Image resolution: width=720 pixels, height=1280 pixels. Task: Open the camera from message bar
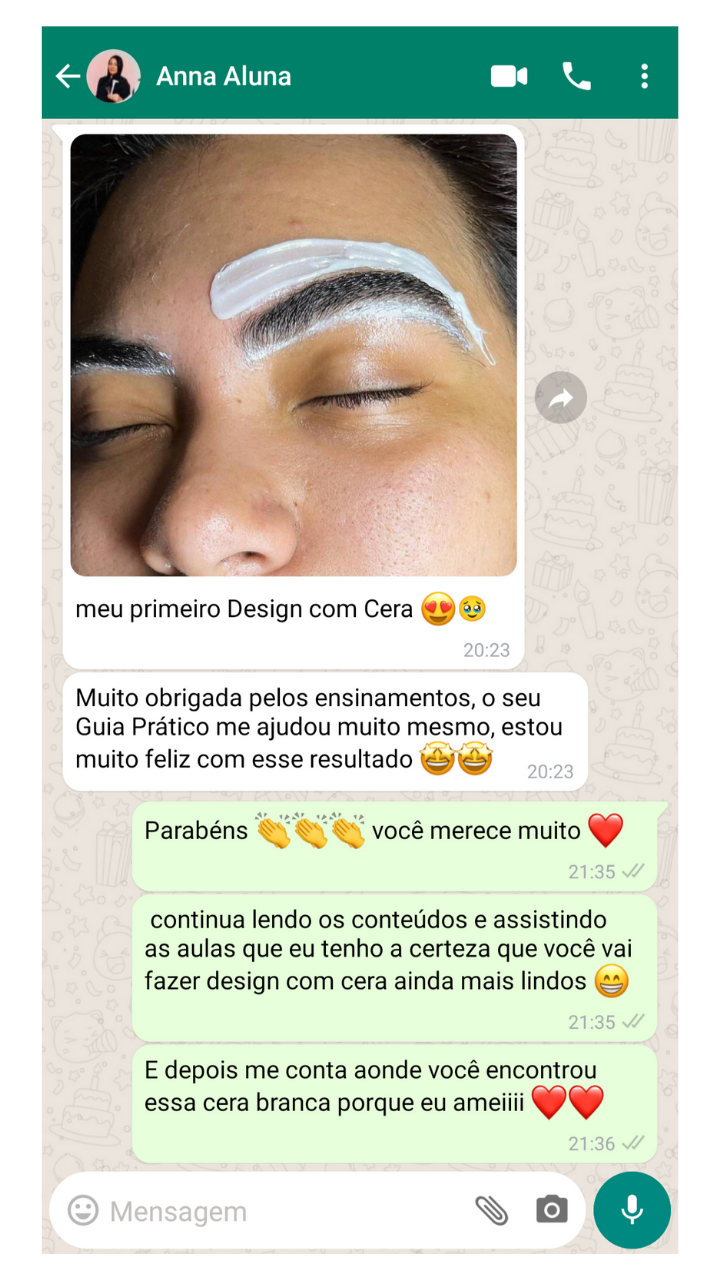551,1211
